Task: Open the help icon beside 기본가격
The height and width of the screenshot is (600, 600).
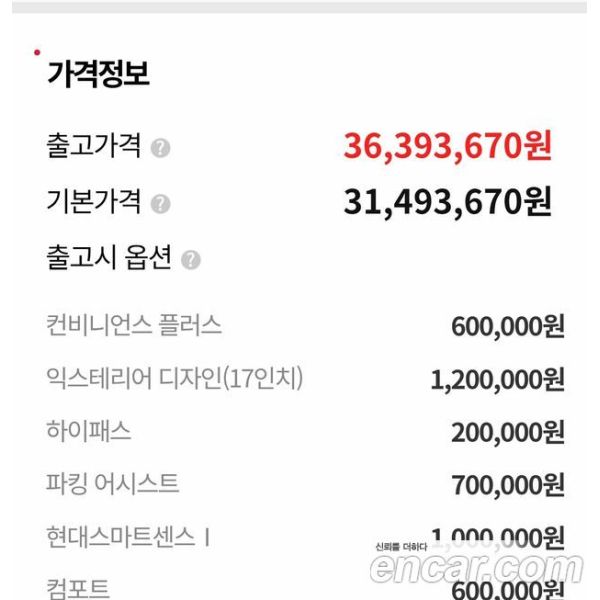Action: [161, 205]
